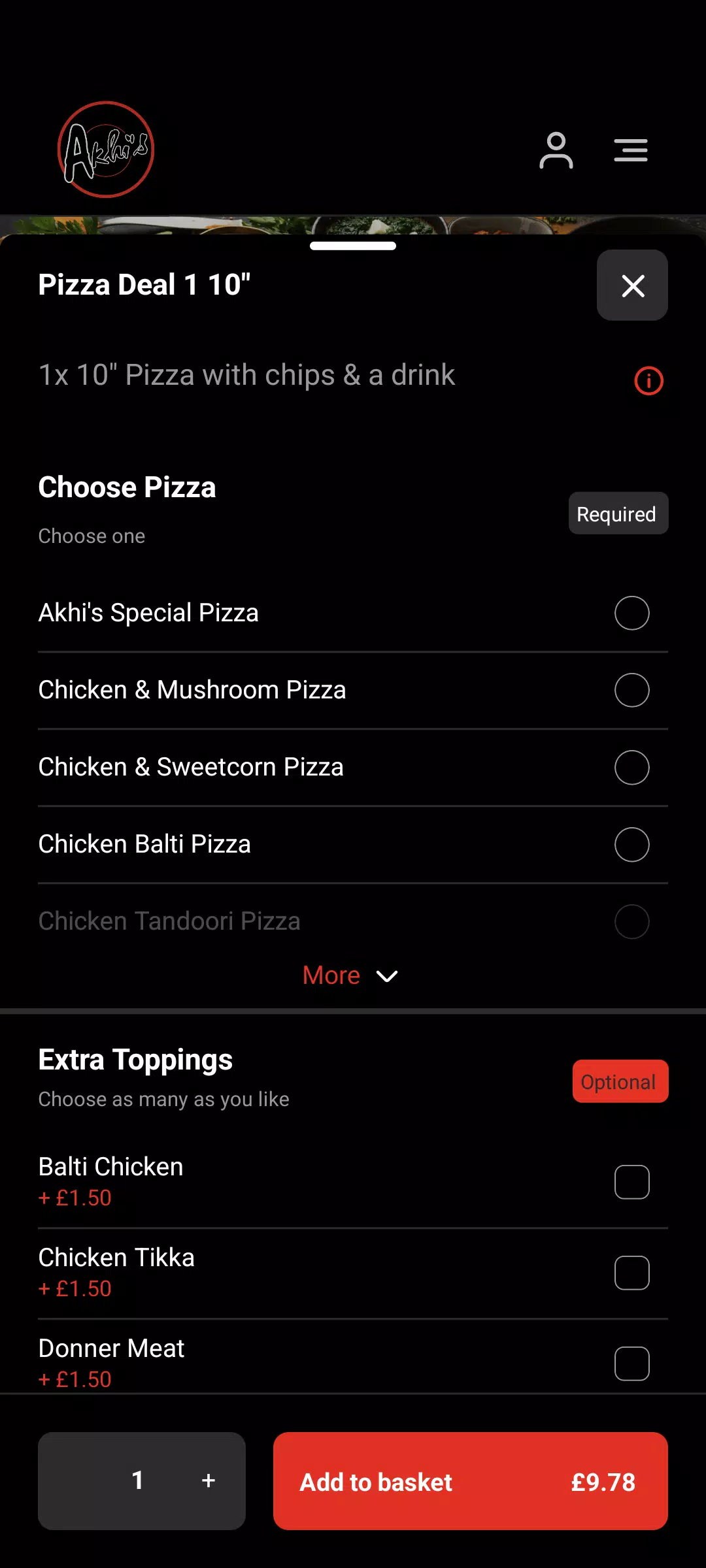This screenshot has height=1568, width=706.
Task: Click the red Required badge
Action: pyautogui.click(x=618, y=514)
